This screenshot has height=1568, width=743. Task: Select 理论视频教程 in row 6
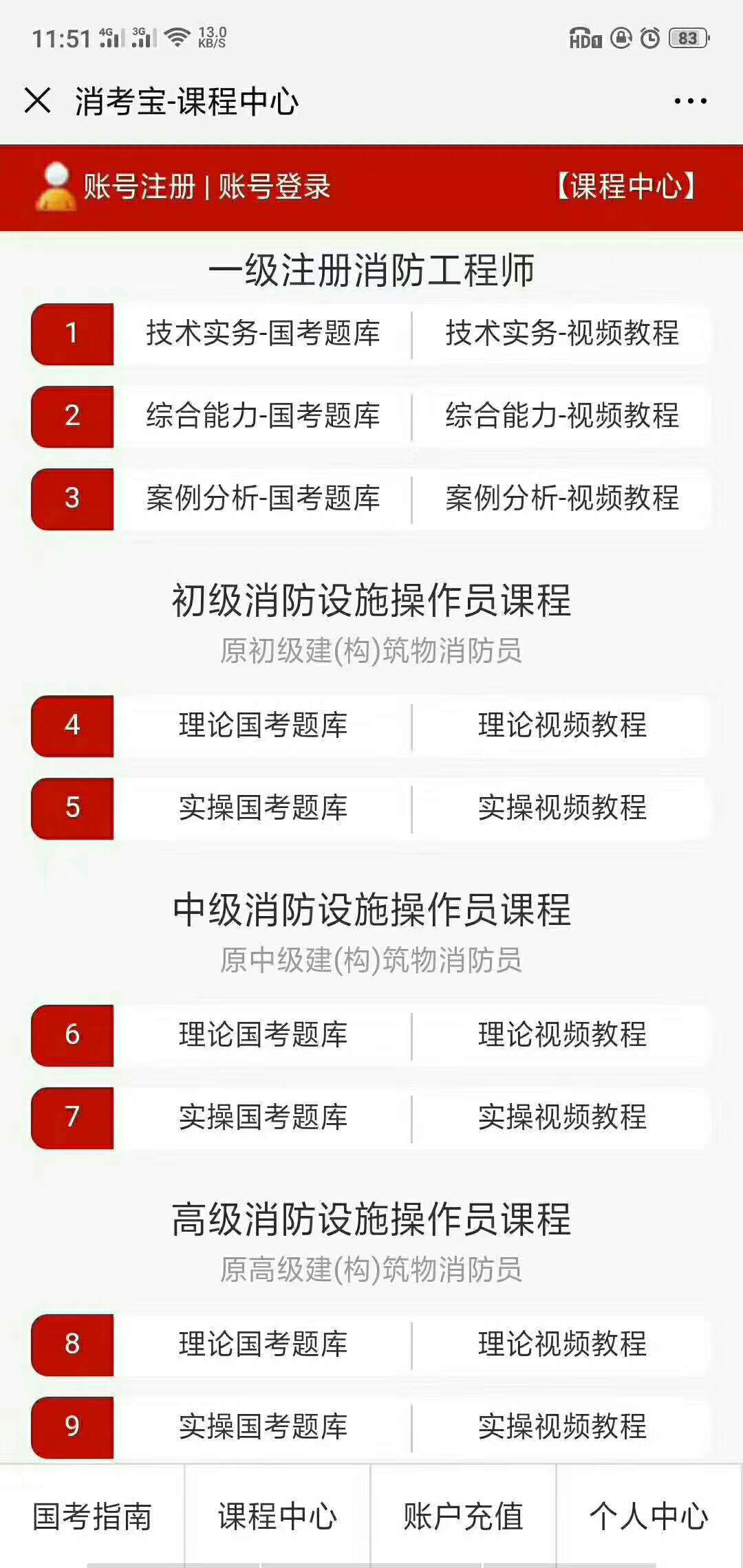[562, 1035]
